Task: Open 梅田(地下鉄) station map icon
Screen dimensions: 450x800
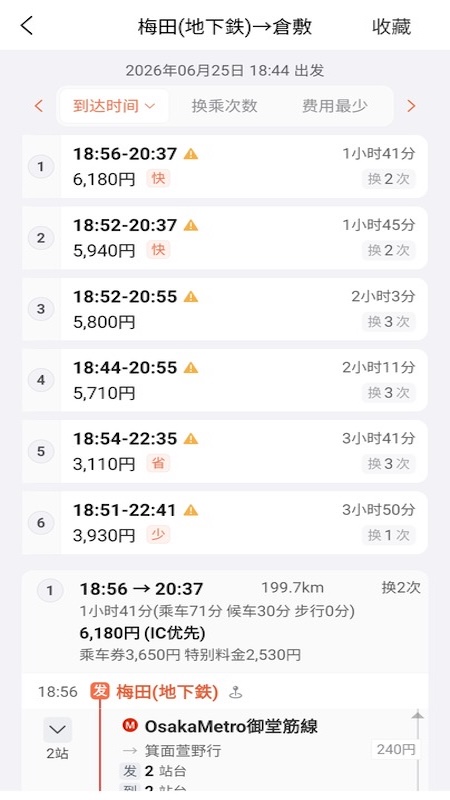Action: [x=235, y=692]
